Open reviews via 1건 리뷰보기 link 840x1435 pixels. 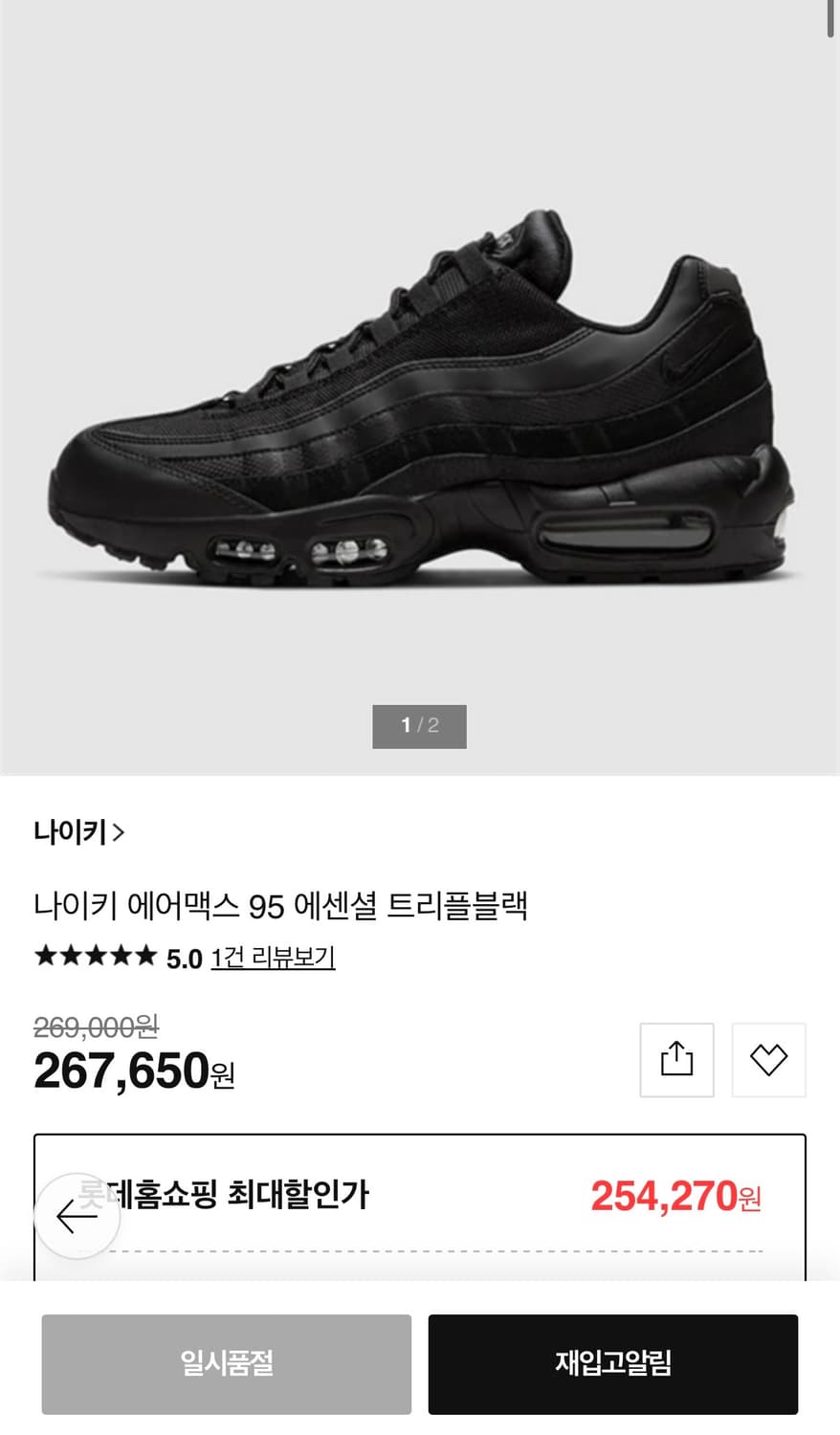[272, 958]
